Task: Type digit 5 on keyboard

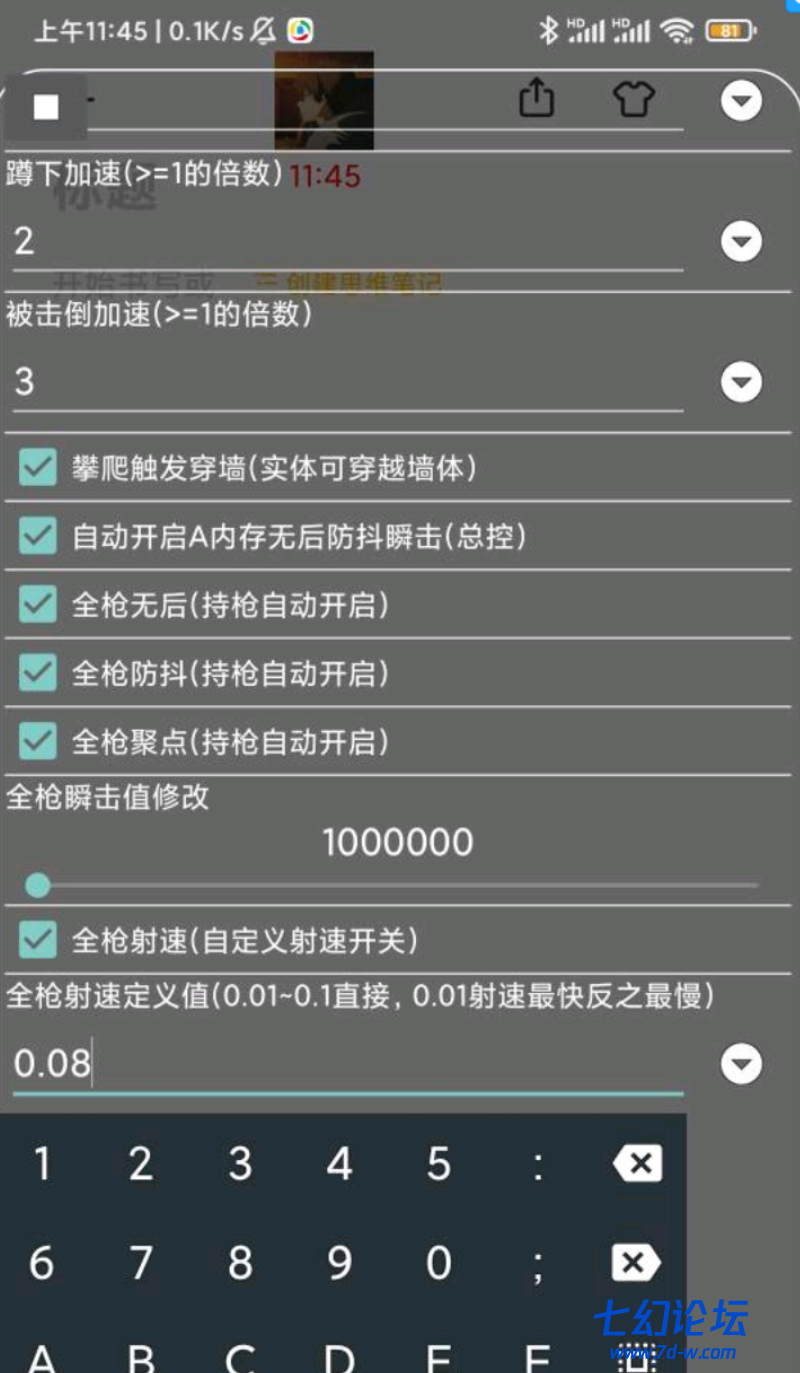Action: pyautogui.click(x=438, y=1164)
